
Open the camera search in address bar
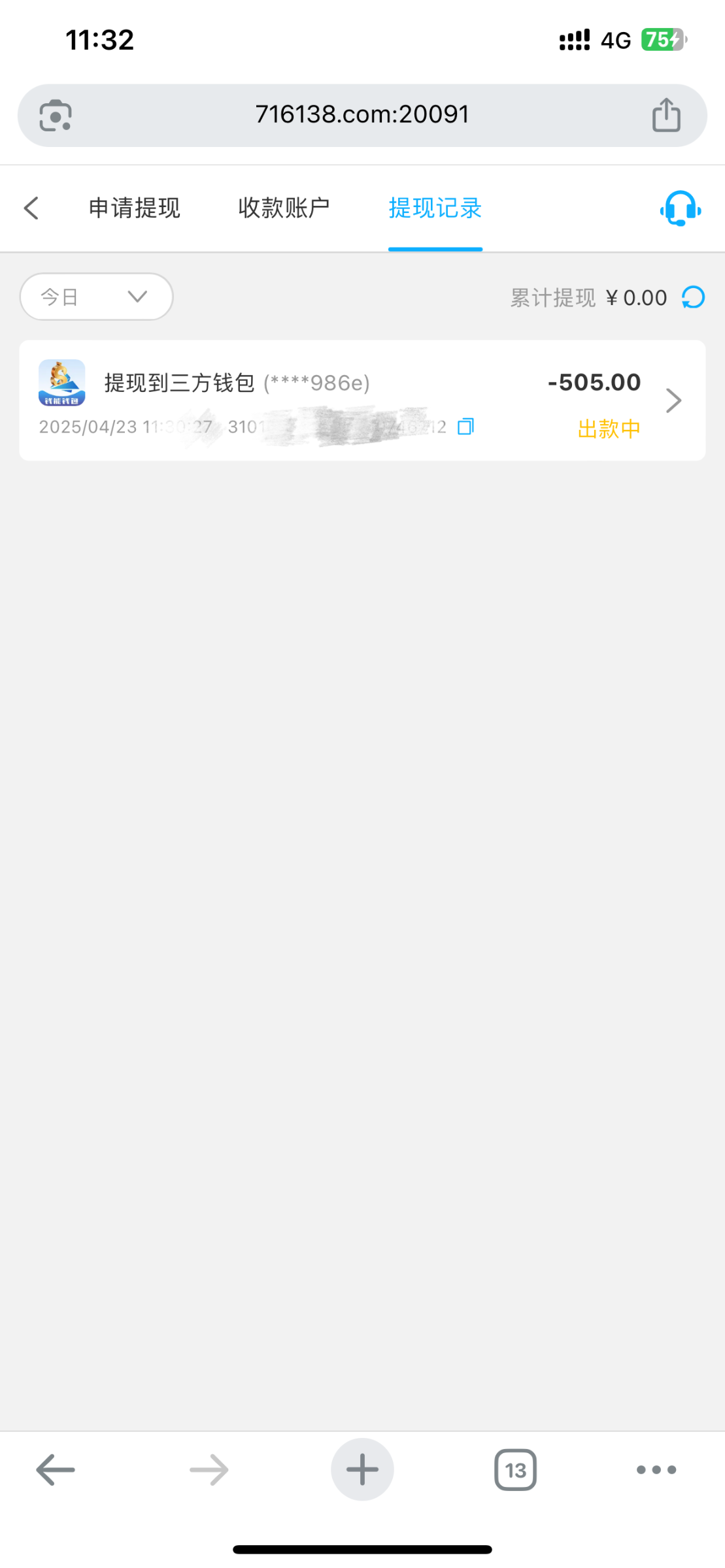56,116
